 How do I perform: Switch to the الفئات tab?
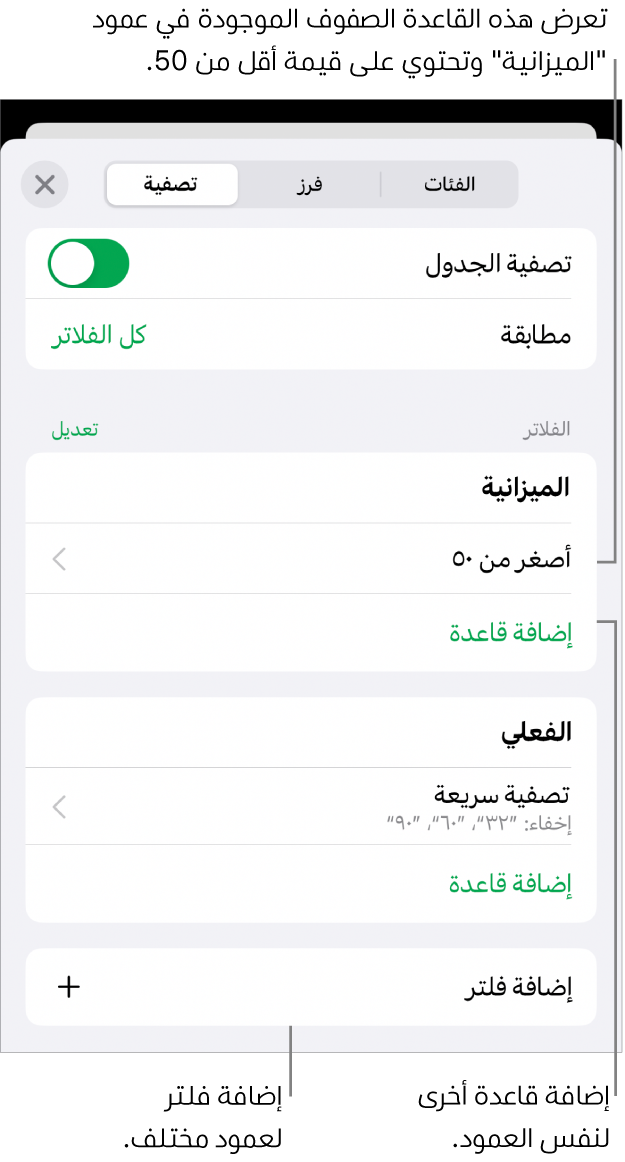point(449,185)
